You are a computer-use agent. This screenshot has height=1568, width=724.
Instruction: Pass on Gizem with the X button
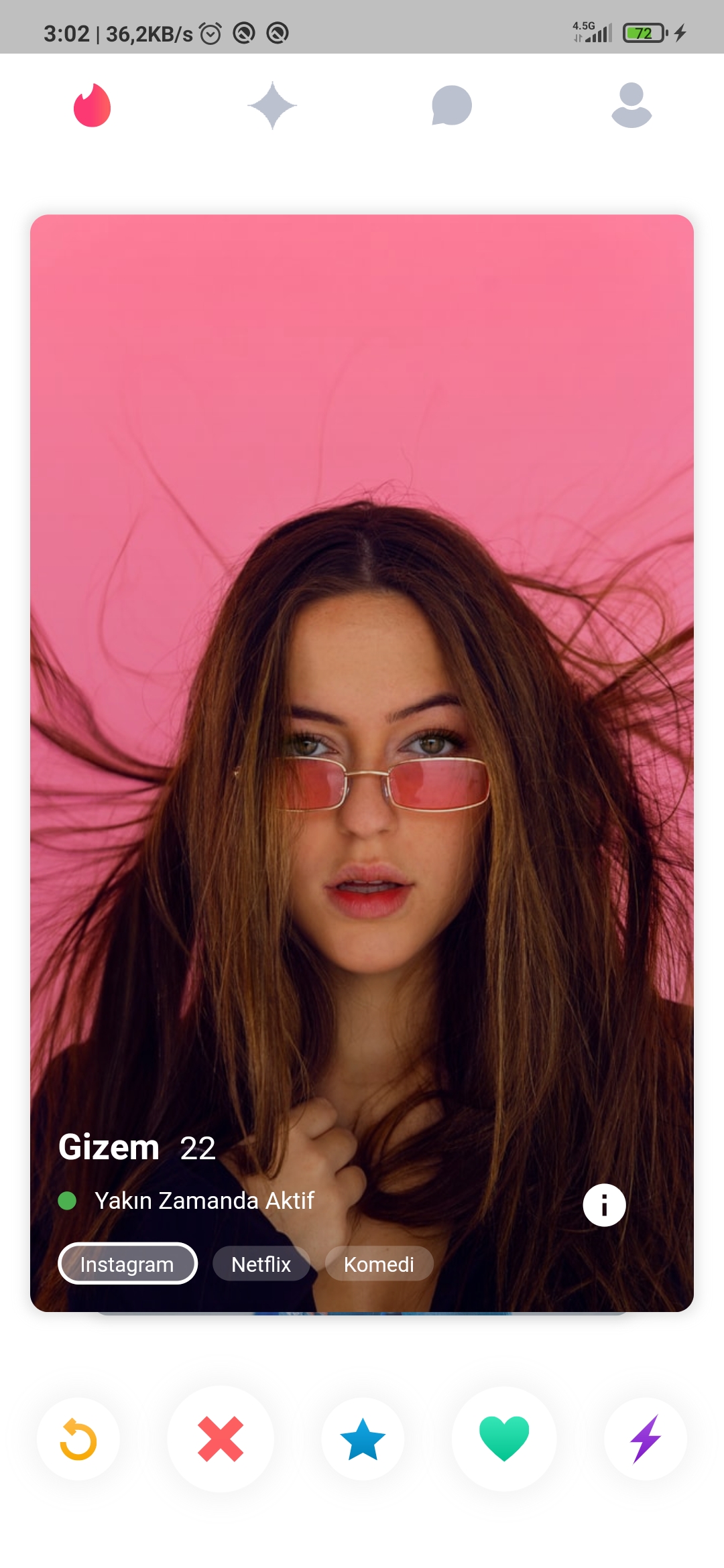(x=221, y=1439)
